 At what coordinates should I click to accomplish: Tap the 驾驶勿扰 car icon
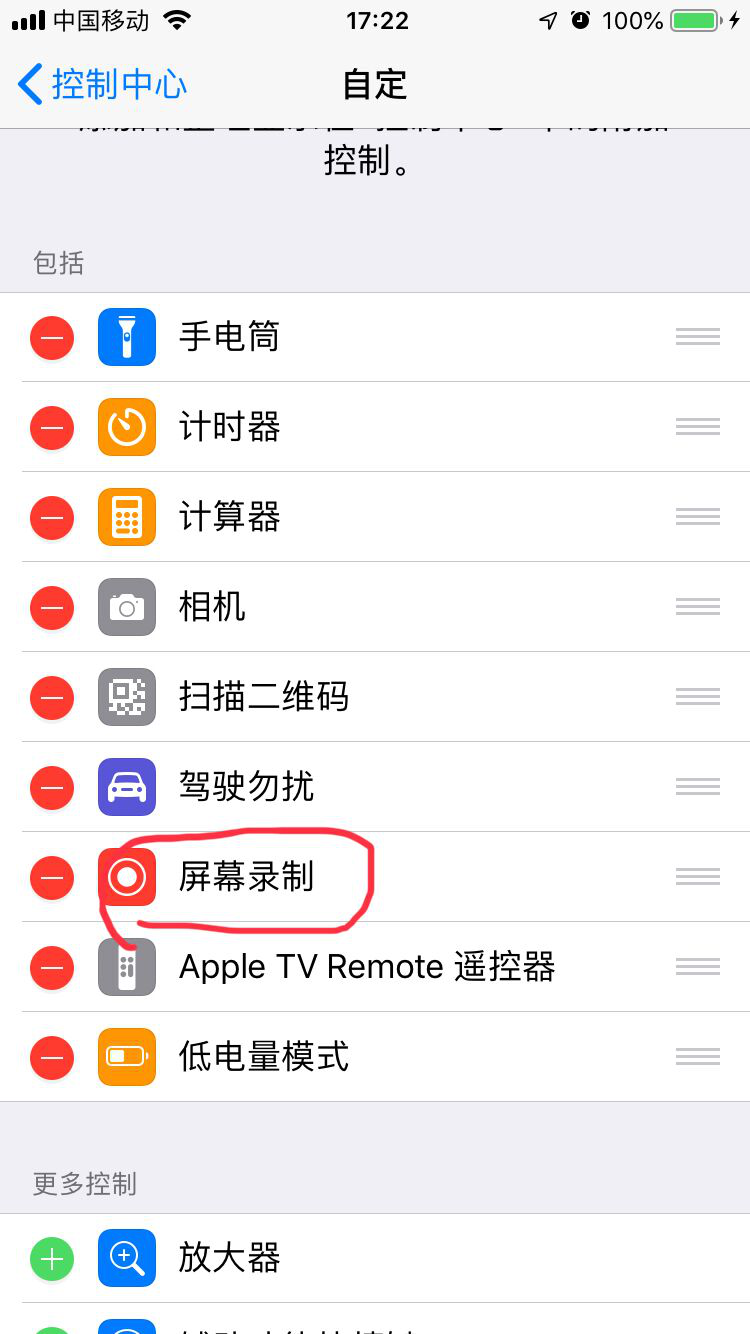click(126, 787)
